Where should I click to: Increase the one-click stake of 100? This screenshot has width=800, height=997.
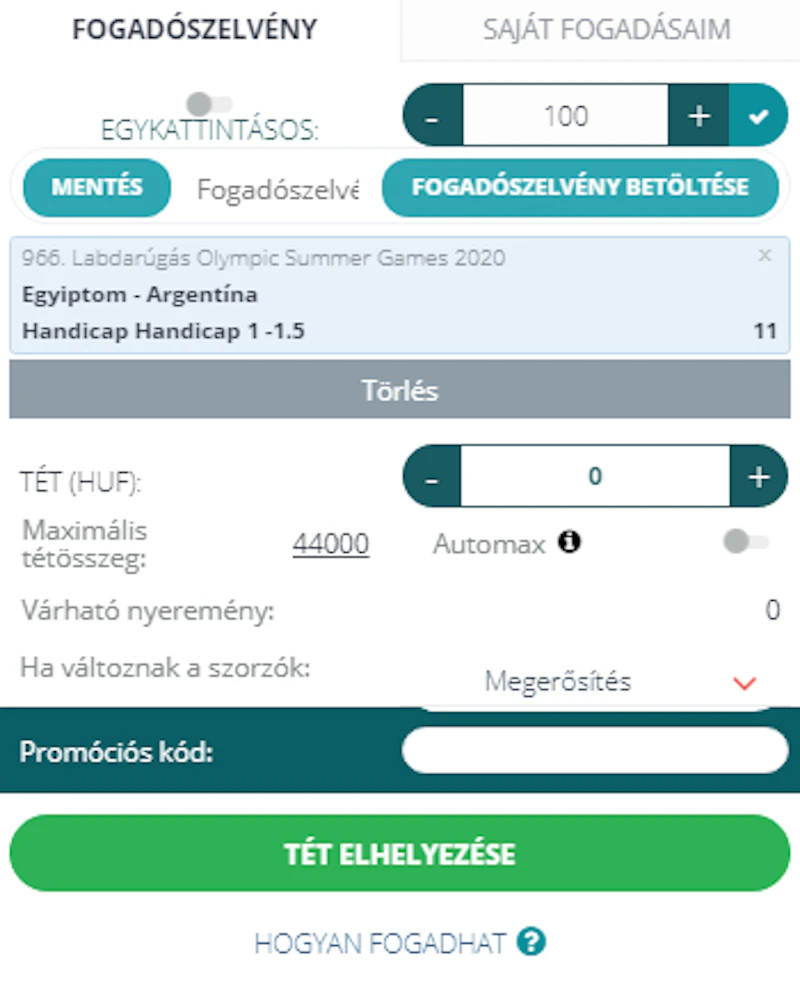pos(699,116)
